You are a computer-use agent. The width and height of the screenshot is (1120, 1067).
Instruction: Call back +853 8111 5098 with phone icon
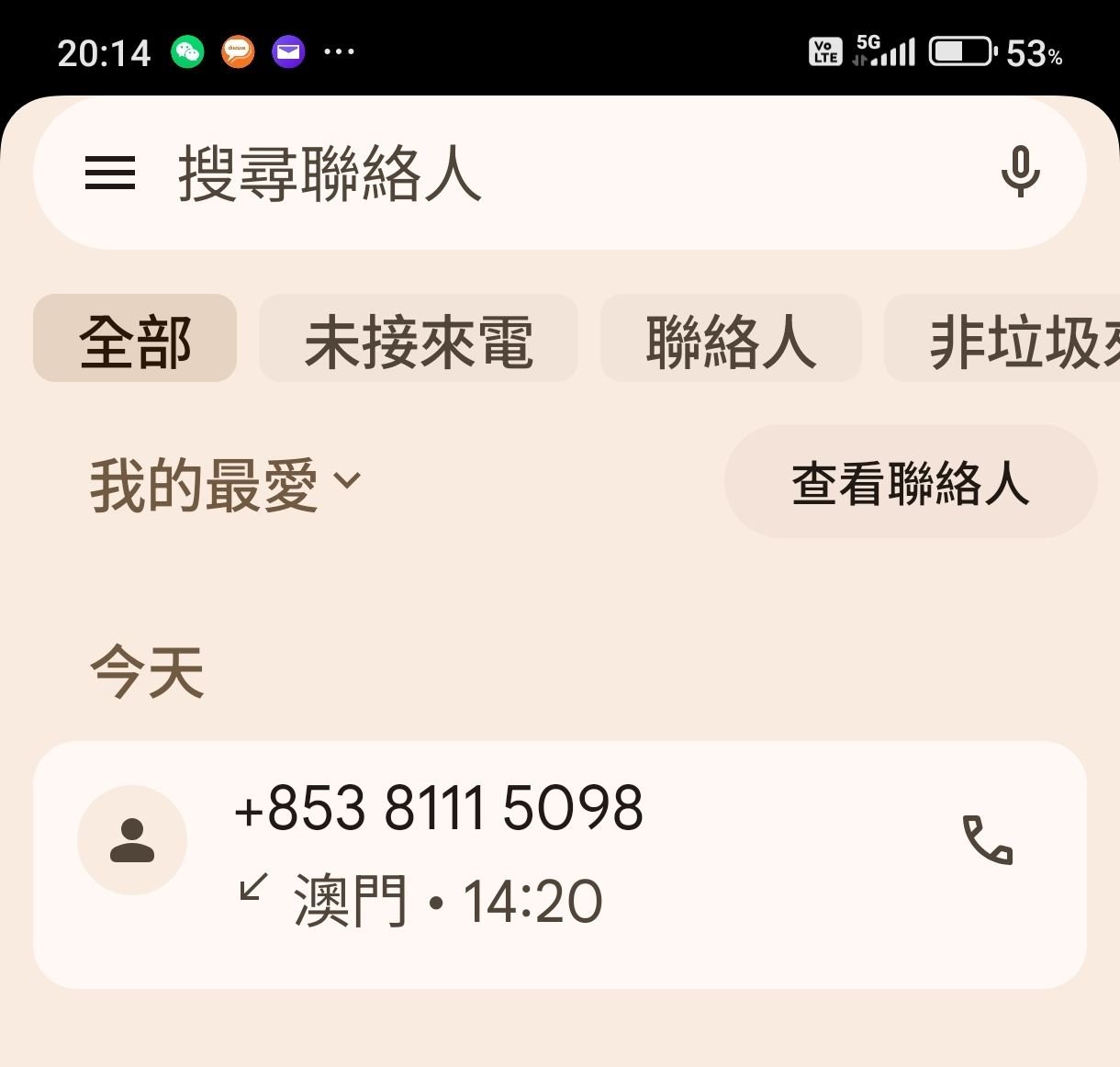pos(987,839)
